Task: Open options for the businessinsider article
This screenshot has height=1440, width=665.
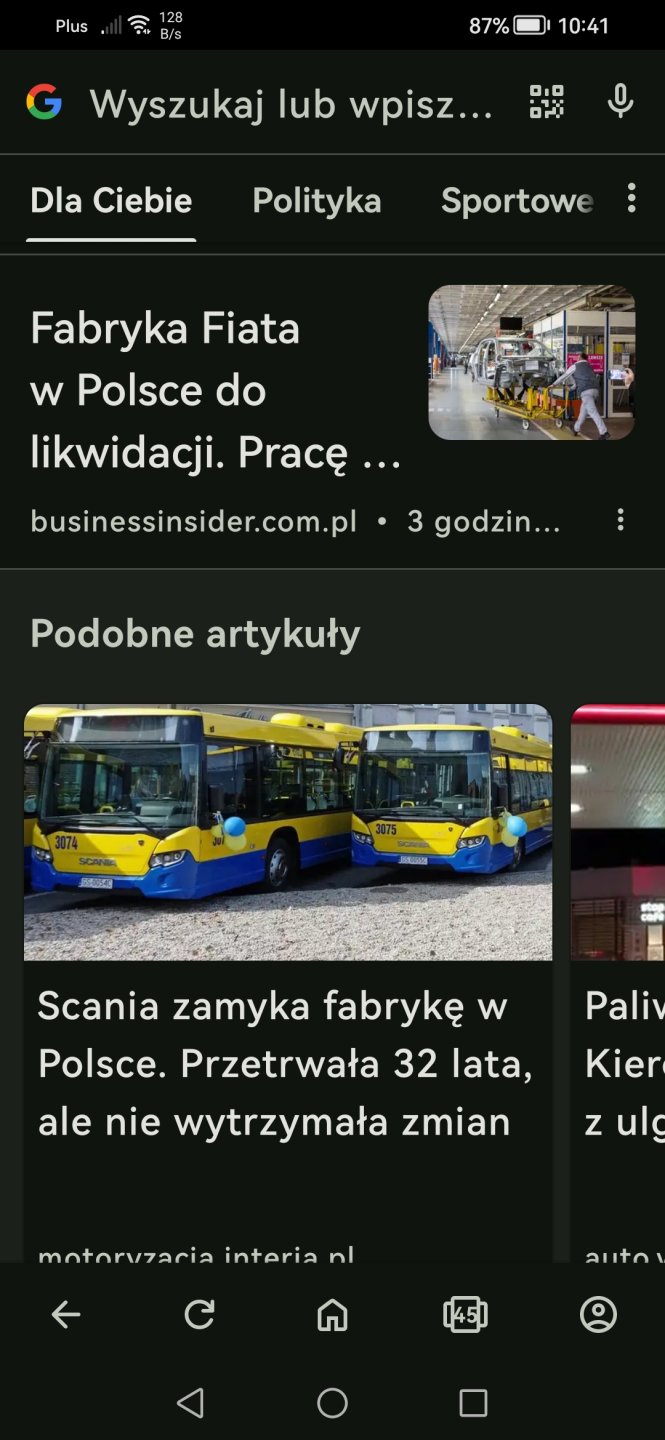Action: click(x=621, y=520)
